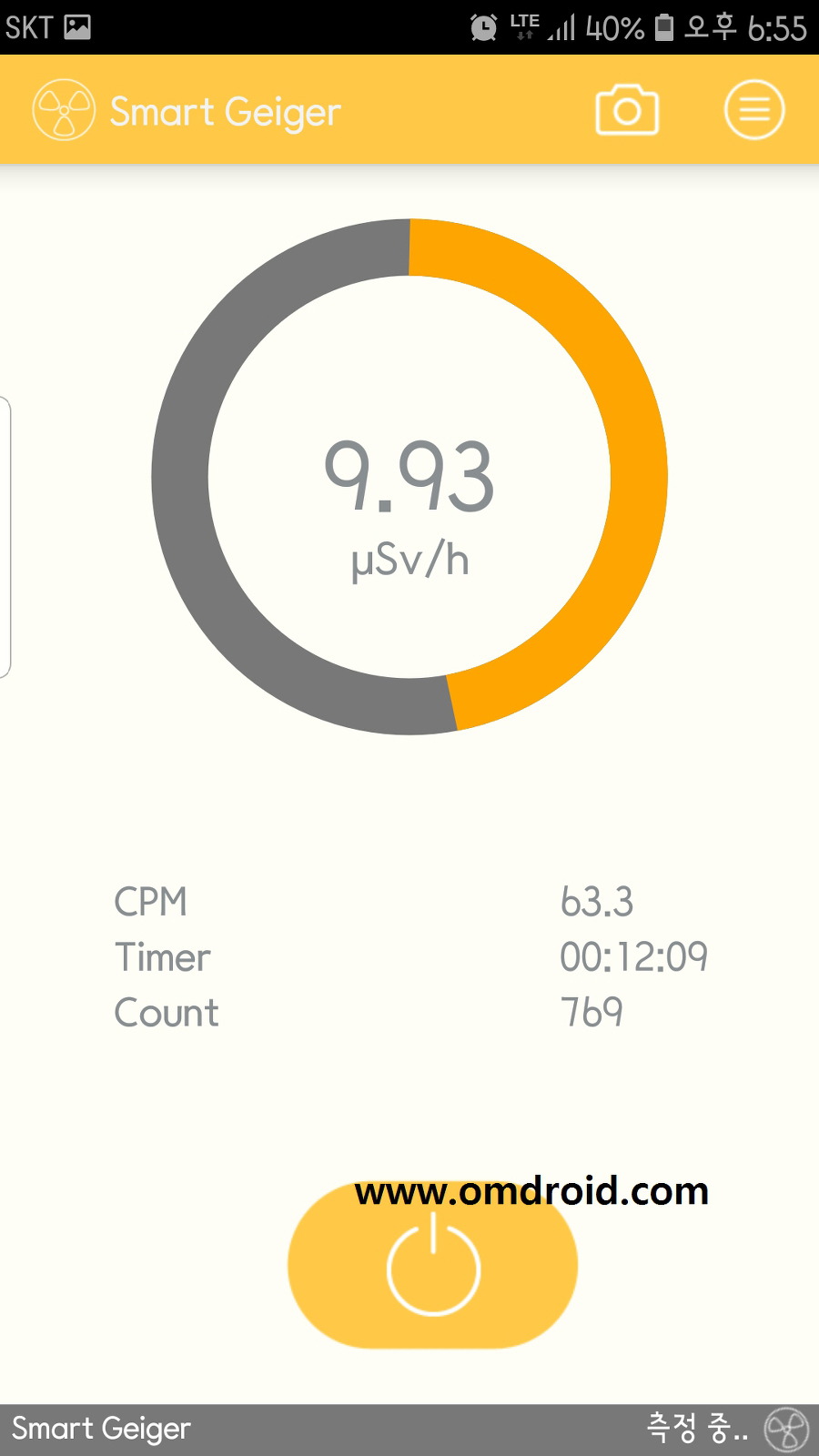Tap the camera icon to capture screen
819x1456 pixels.
(x=627, y=110)
